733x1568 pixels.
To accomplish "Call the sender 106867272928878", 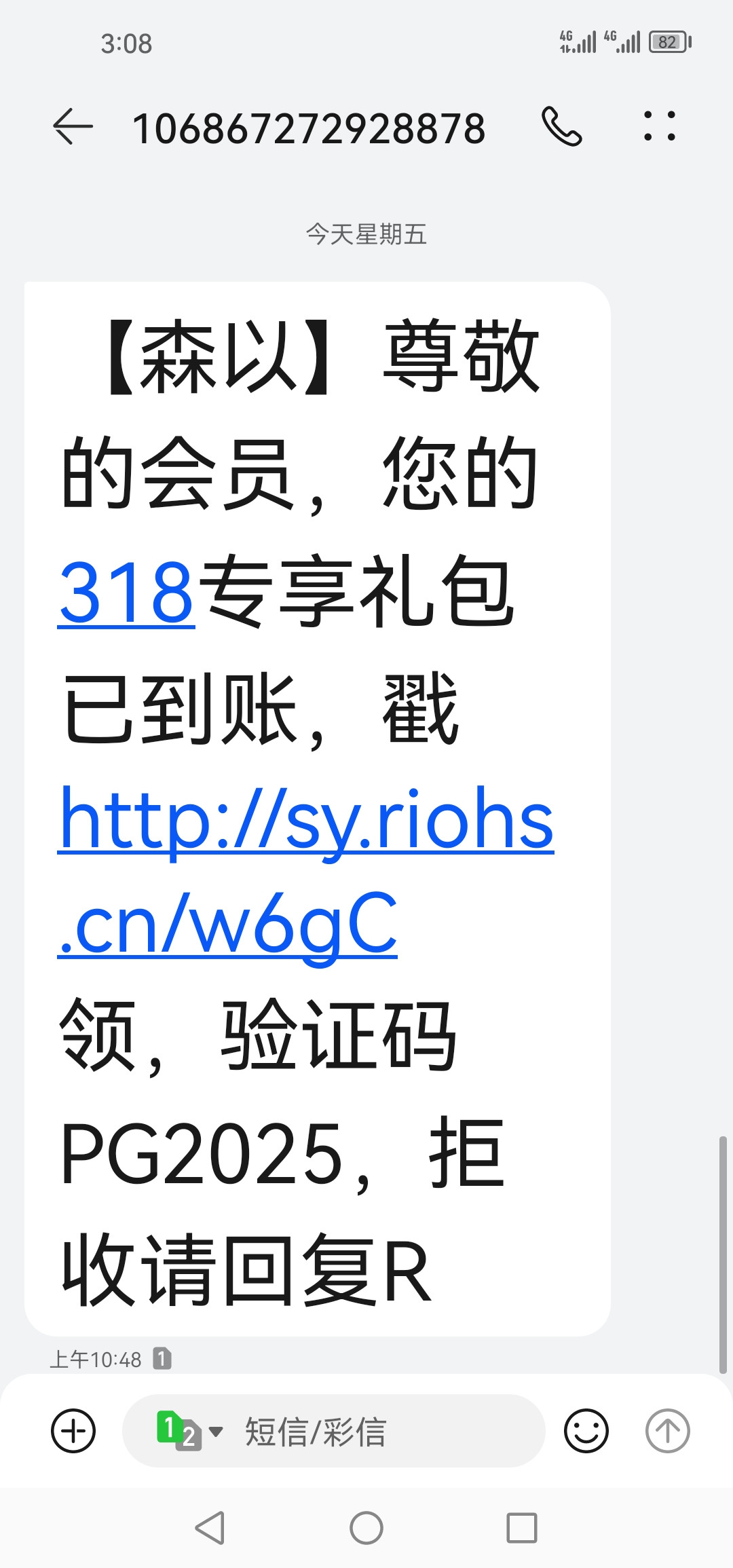I will click(x=562, y=126).
